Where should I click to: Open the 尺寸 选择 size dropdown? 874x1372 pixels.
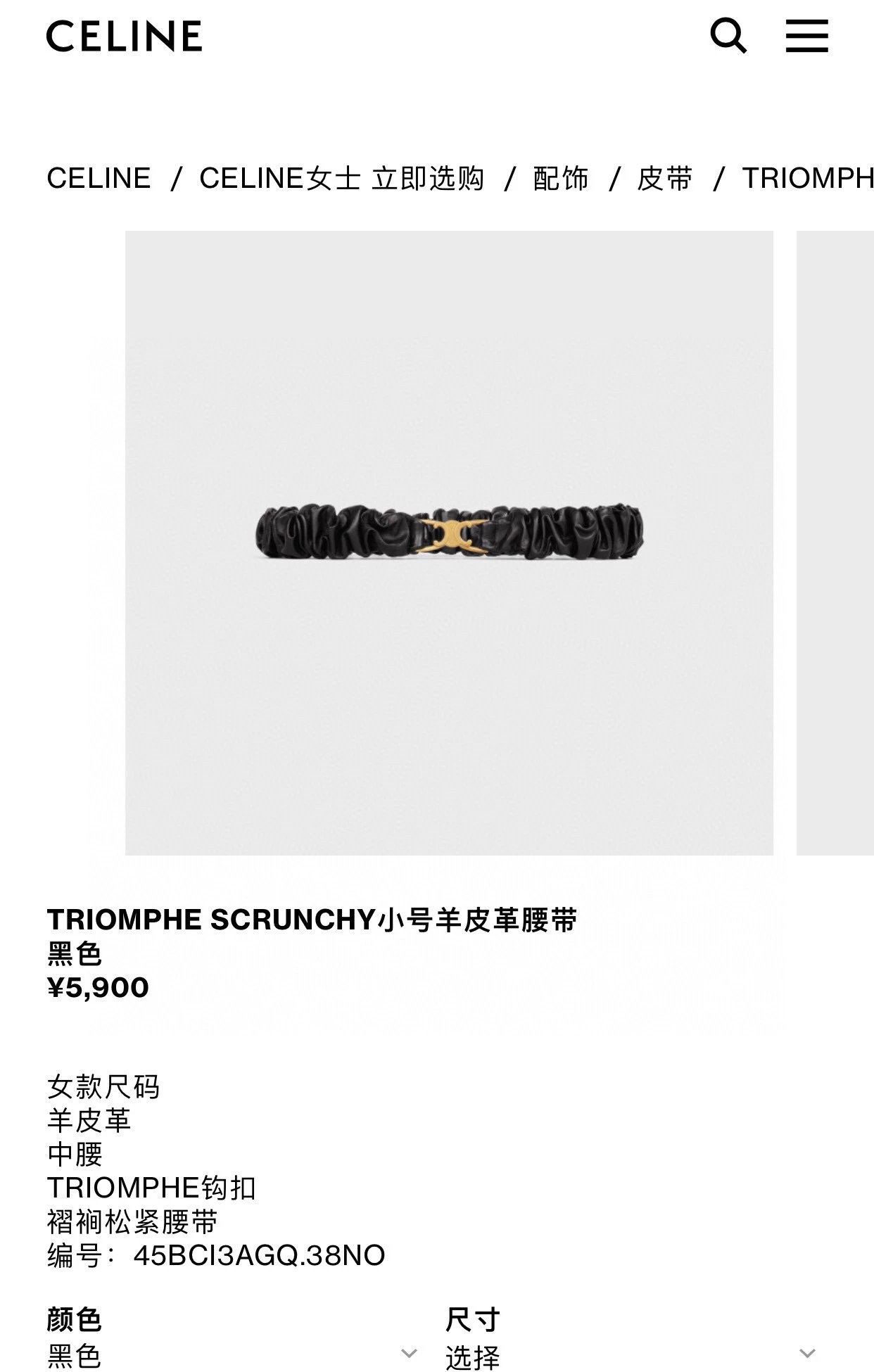tap(630, 1354)
